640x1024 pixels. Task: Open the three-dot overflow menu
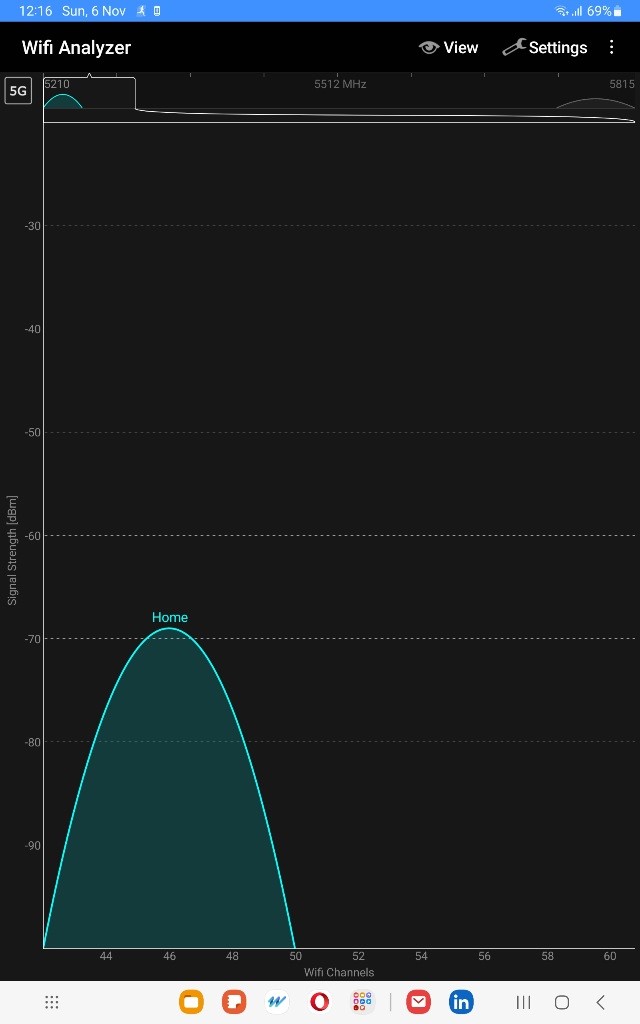tap(611, 47)
